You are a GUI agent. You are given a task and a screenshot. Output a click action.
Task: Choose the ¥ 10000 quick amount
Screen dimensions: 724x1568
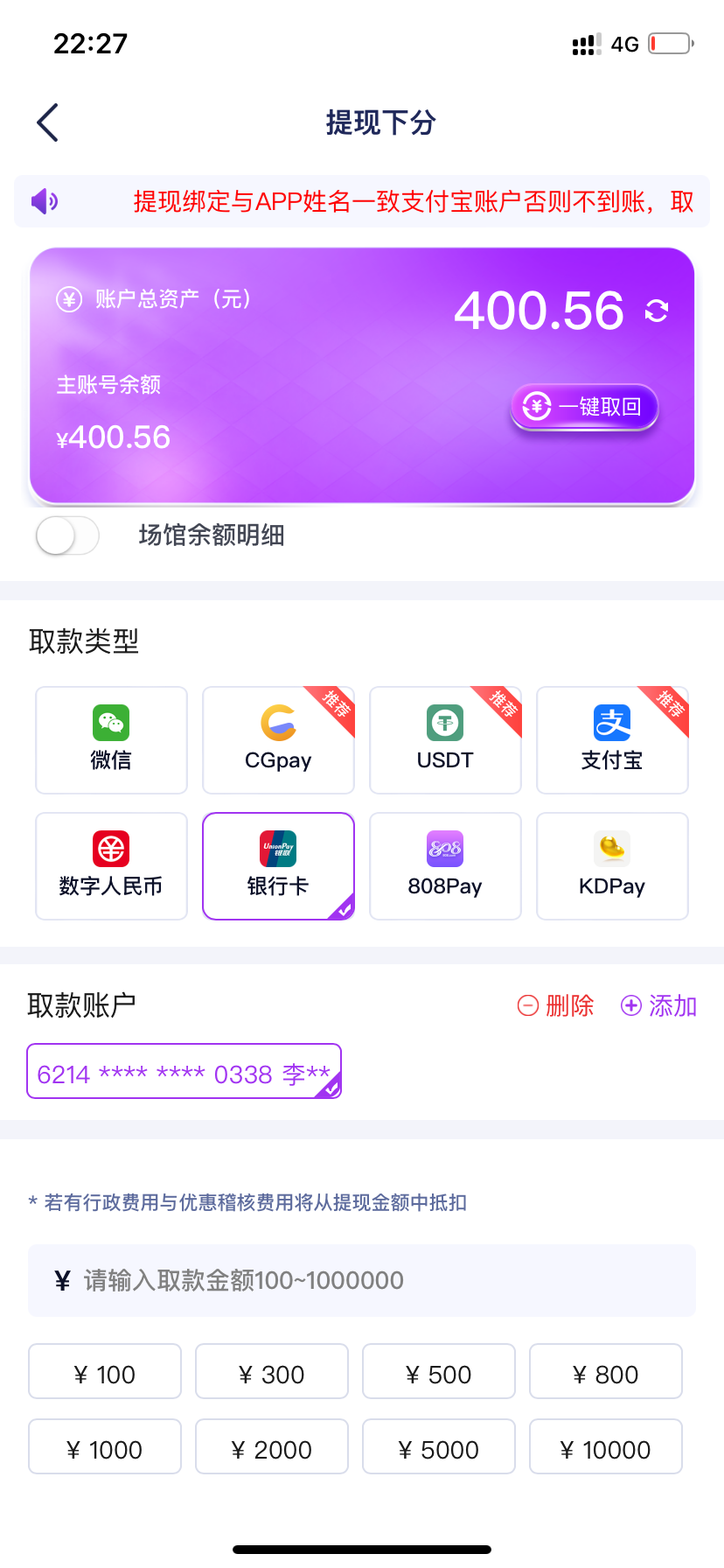pos(606,1446)
